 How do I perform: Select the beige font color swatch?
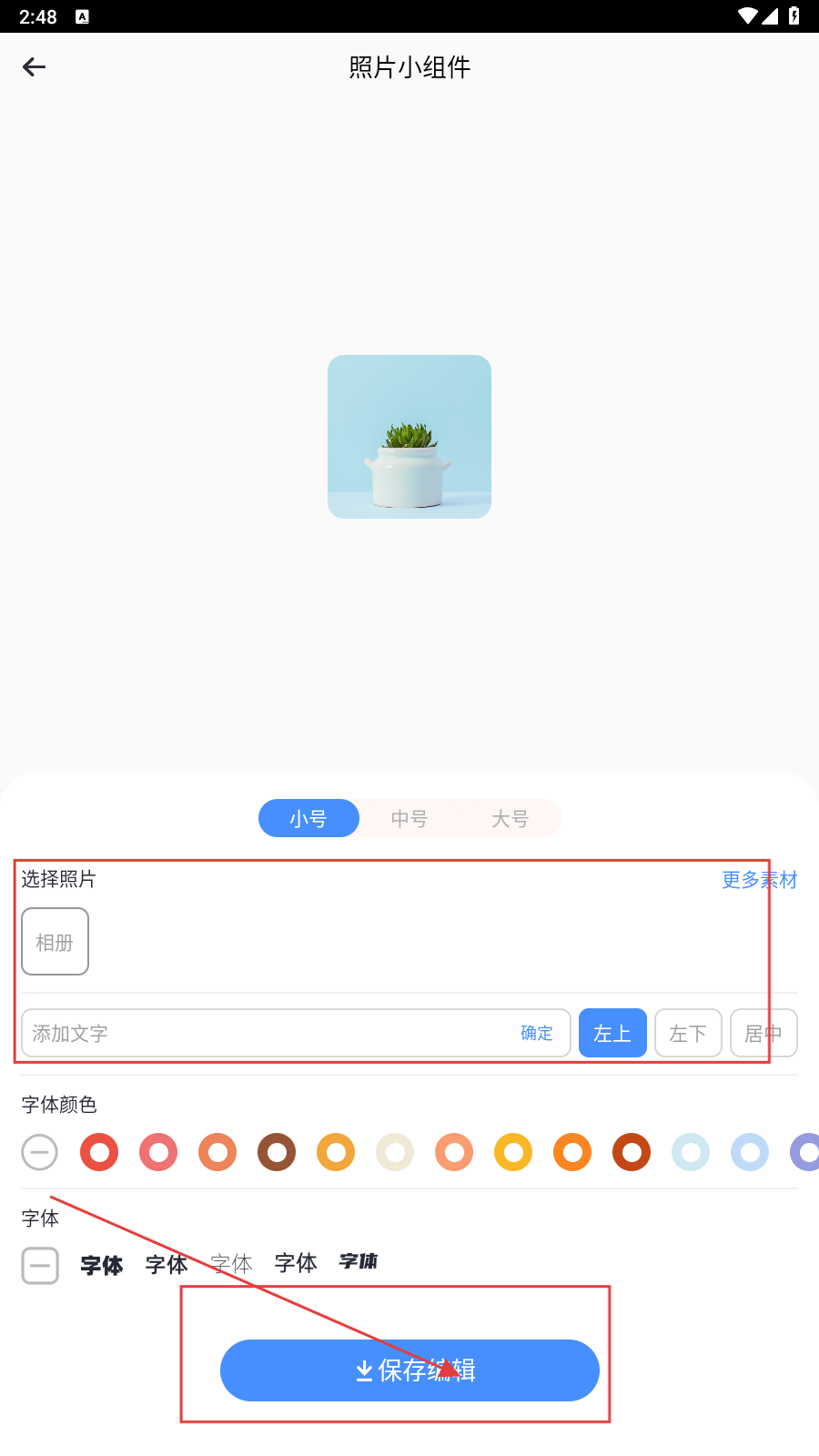point(395,1153)
